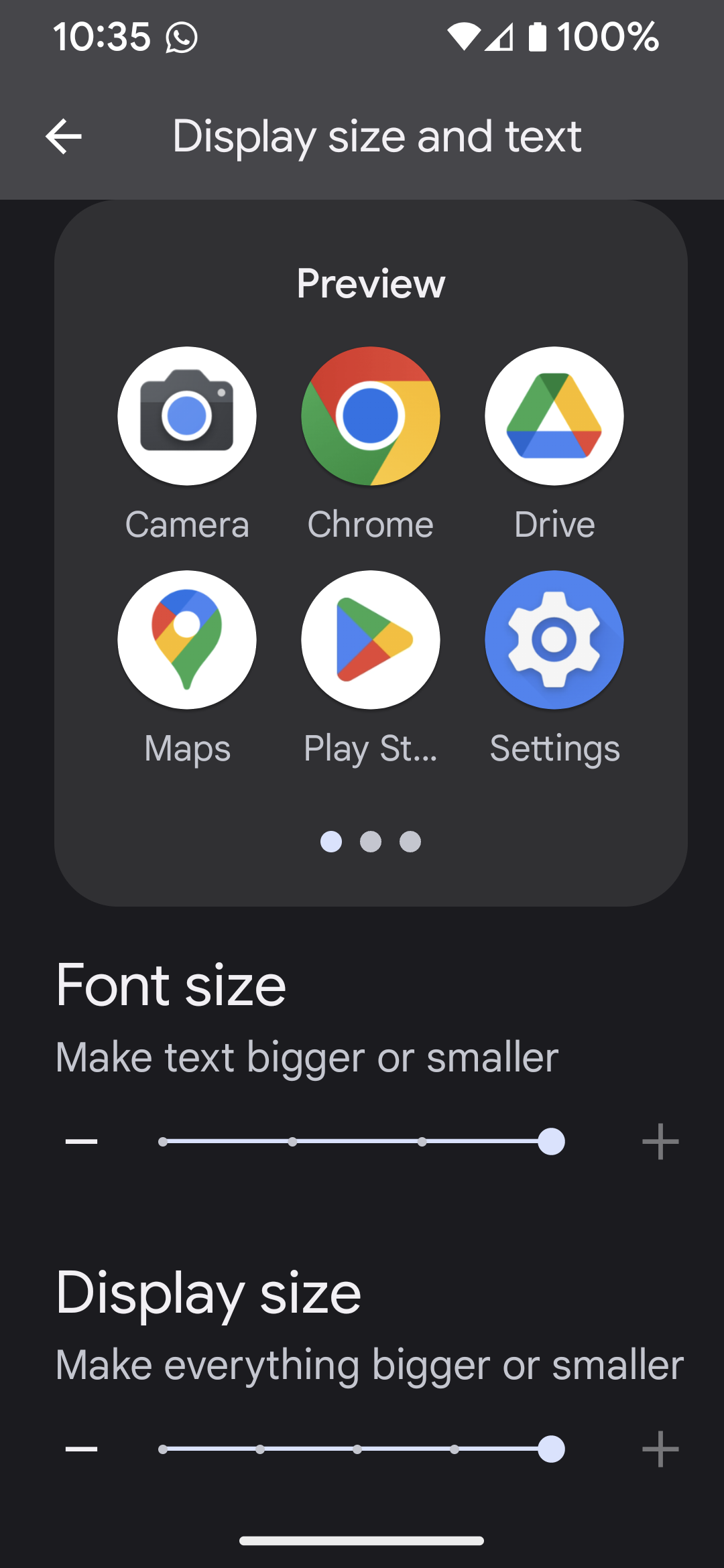Screen dimensions: 724x1568
Task: Jump to the third preview page dot
Action: (x=410, y=842)
